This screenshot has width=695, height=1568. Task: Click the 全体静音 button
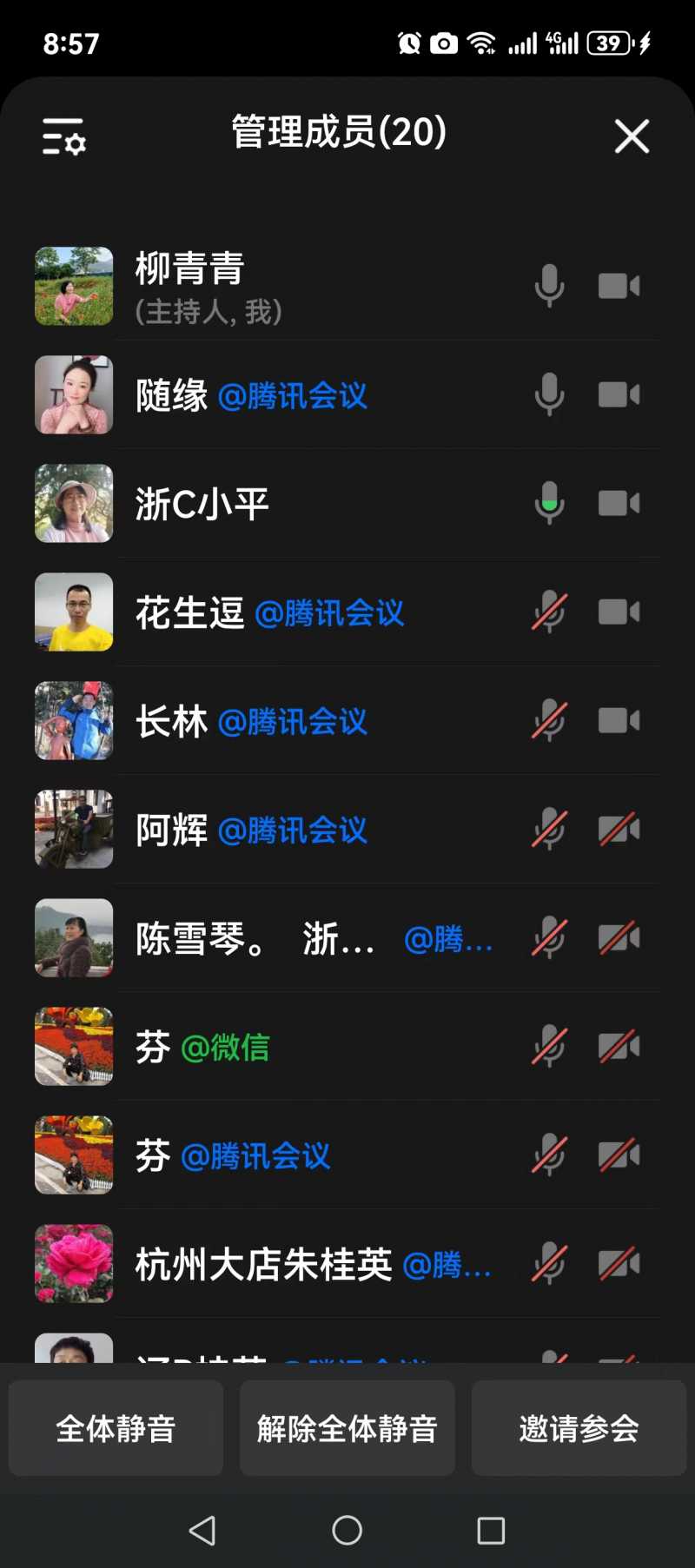tap(115, 1427)
